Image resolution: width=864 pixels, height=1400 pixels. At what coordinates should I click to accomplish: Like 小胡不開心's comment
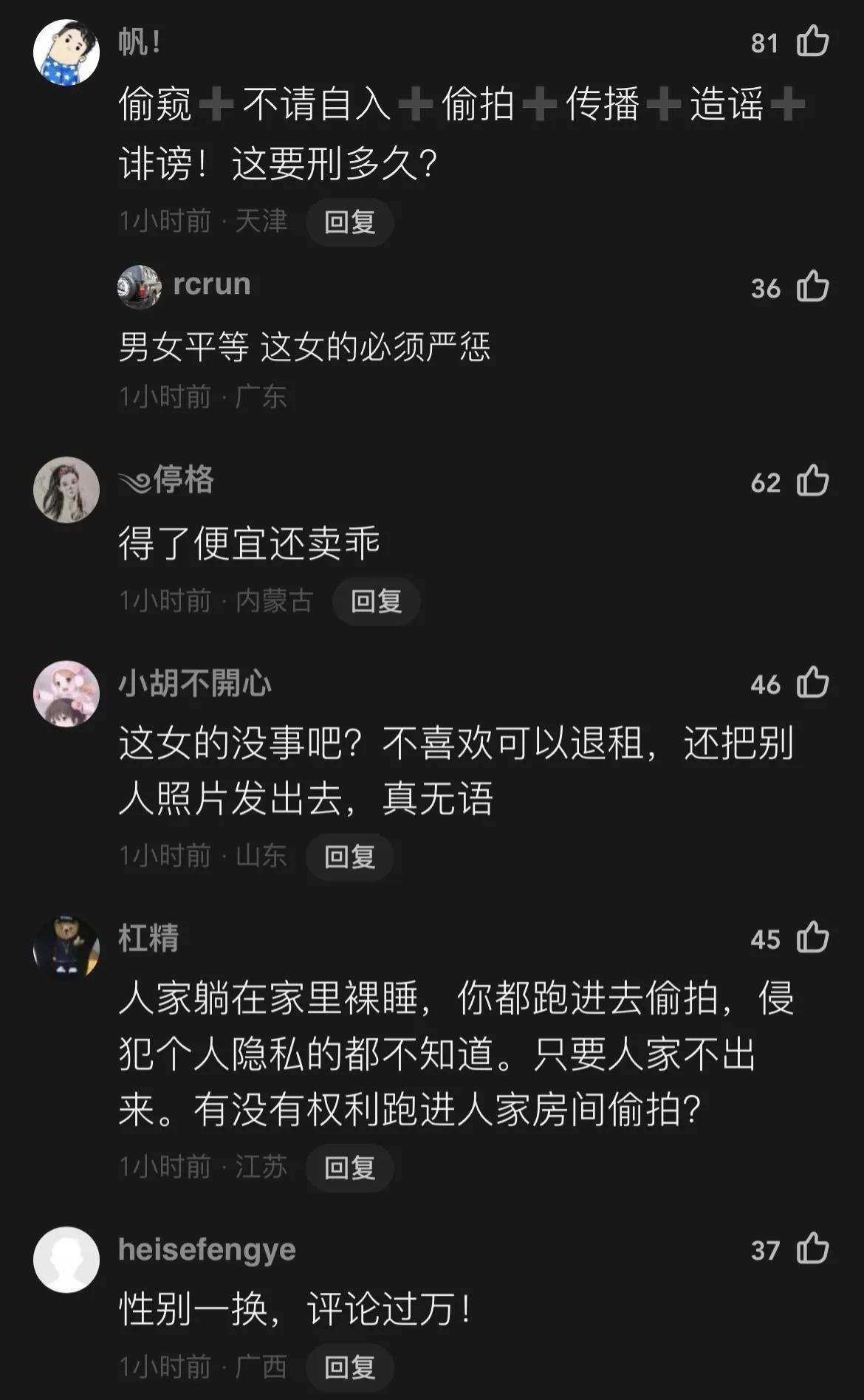pos(812,683)
